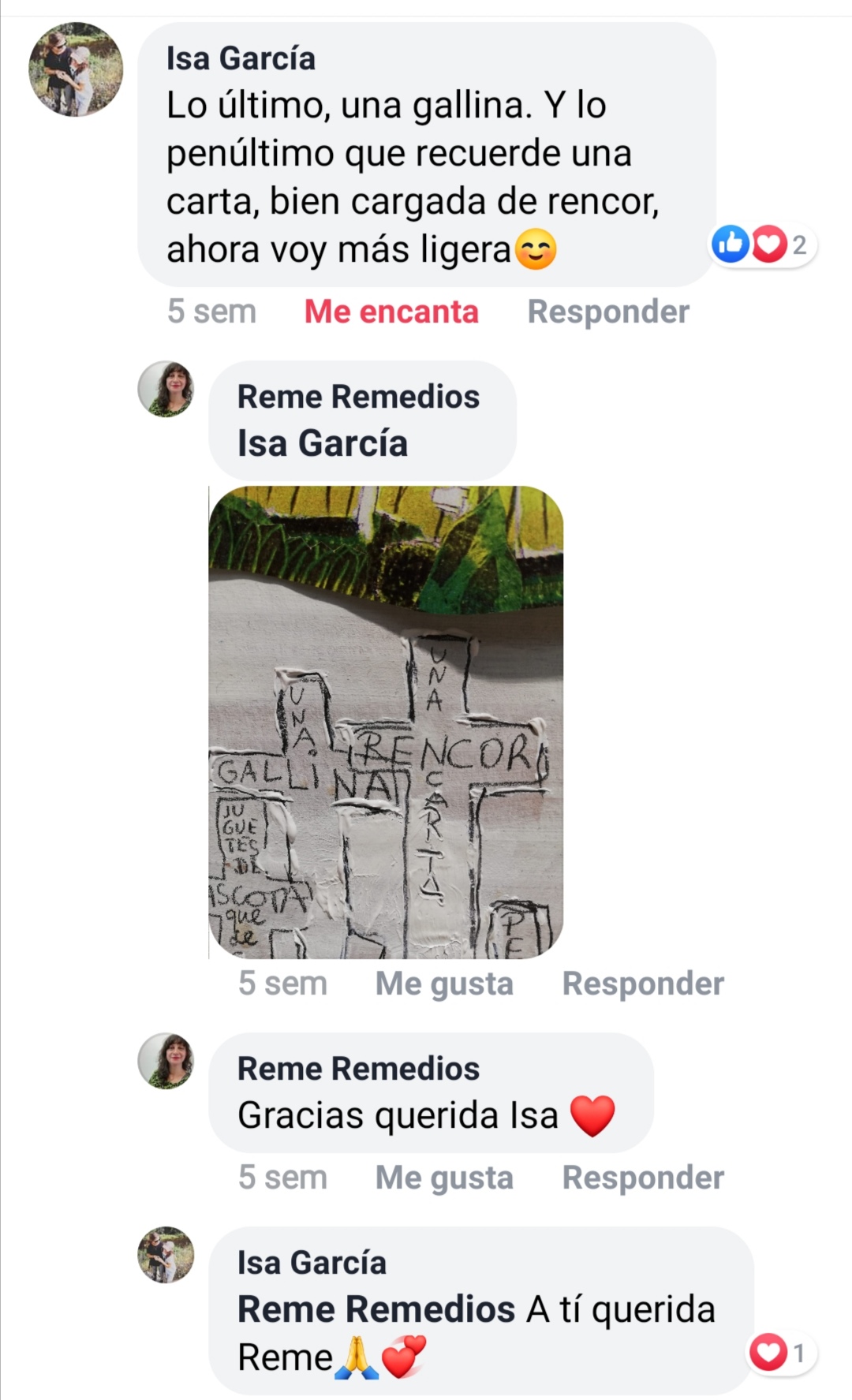
Task: Open Reme Remedios's name above 'Gracias querida Isa'
Action: pos(358,1069)
